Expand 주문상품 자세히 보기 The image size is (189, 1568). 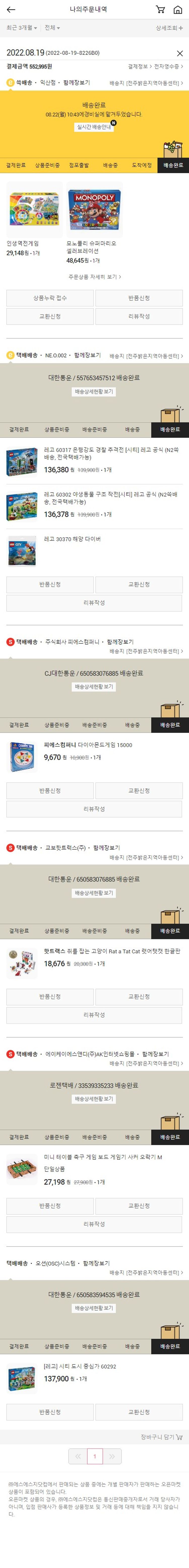click(x=94, y=277)
